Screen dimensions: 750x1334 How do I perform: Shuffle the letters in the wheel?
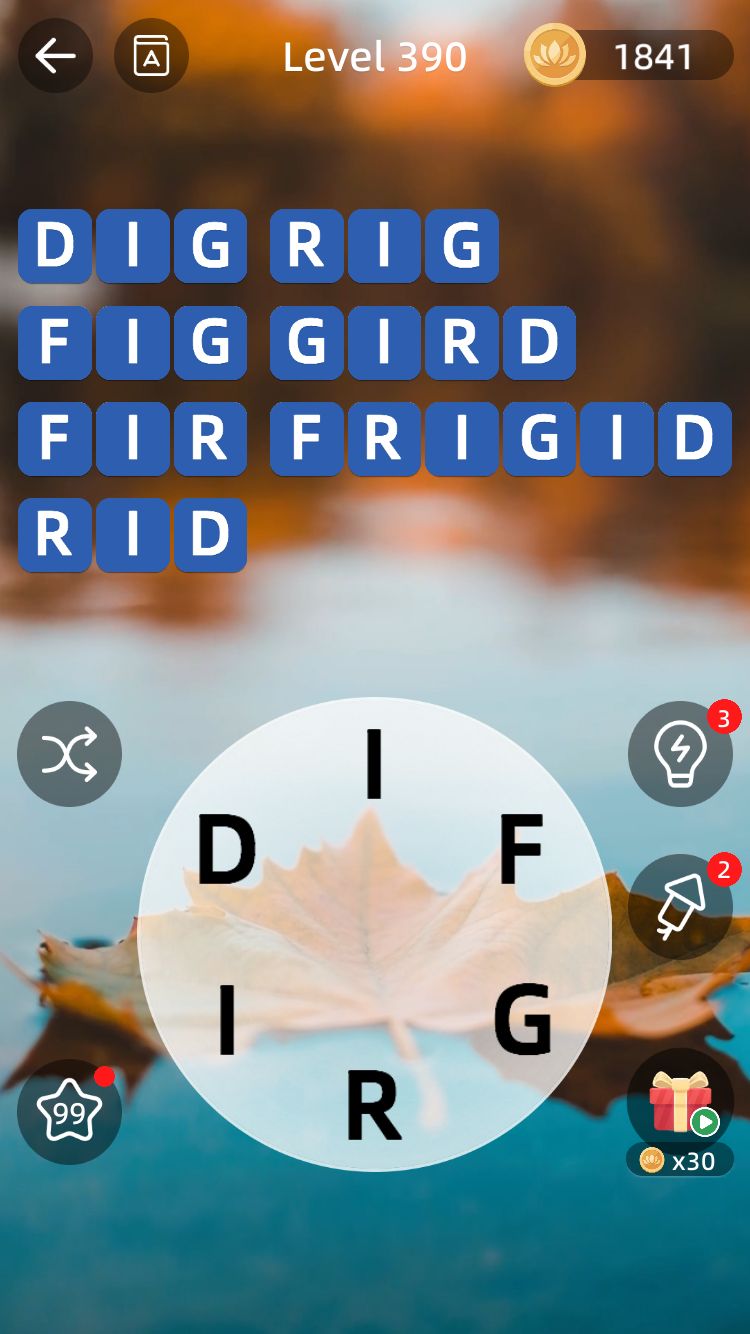pyautogui.click(x=69, y=754)
